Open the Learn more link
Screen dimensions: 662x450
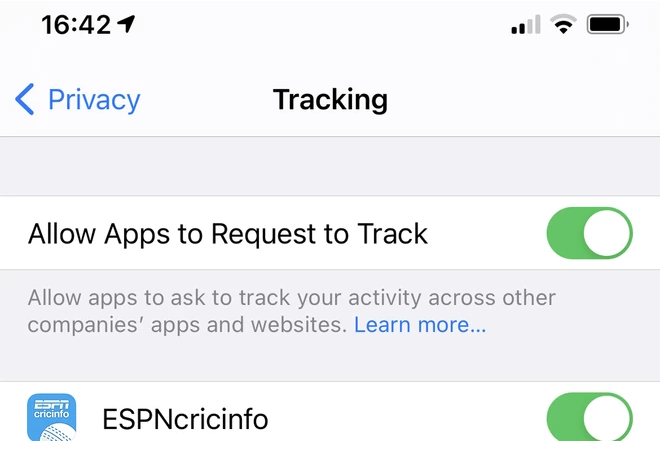tap(420, 325)
